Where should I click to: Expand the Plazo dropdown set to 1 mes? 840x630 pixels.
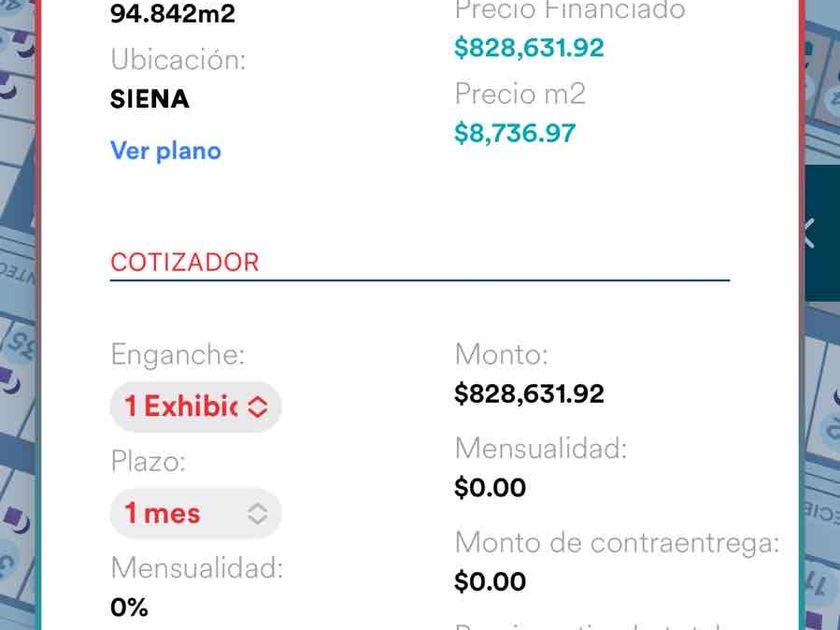point(196,513)
